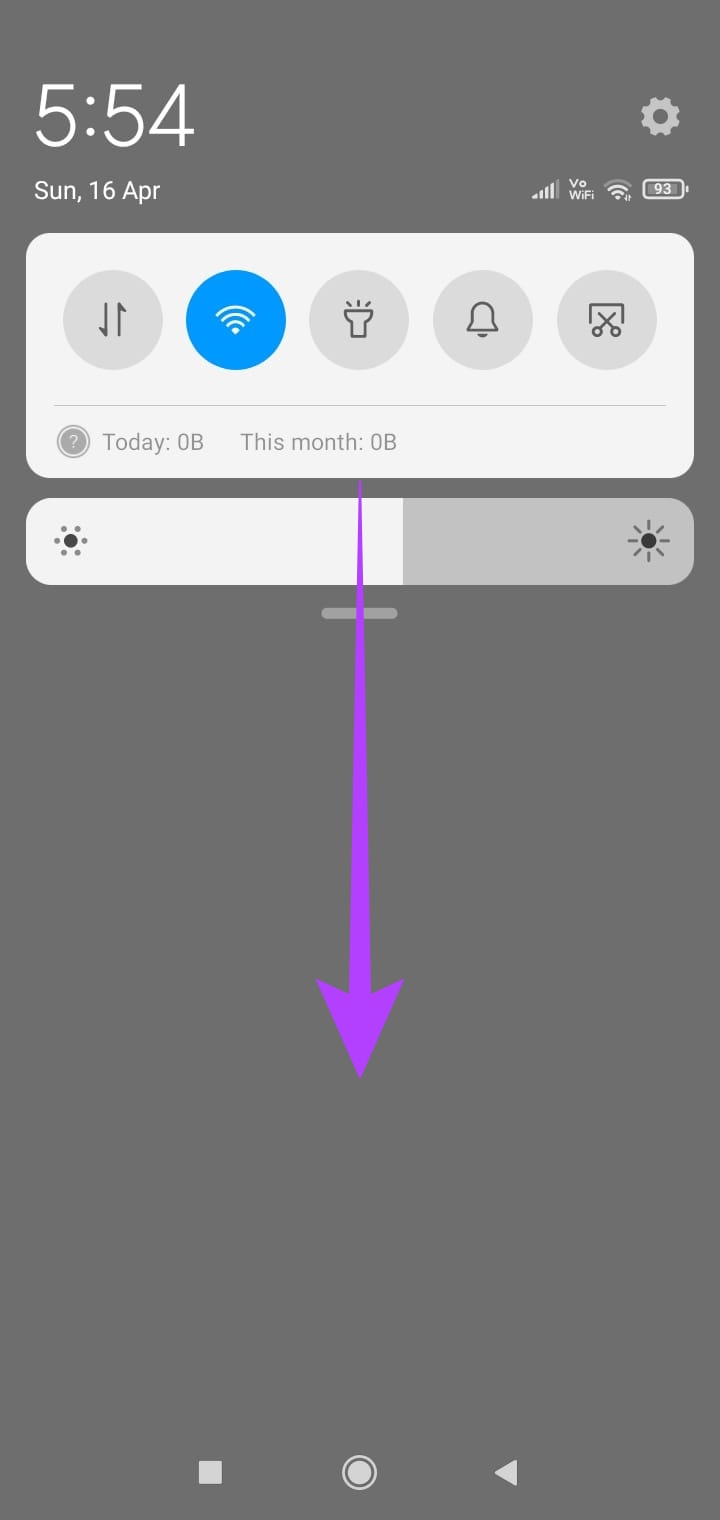The image size is (720, 1520).
Task: Switch on the flashlight
Action: coord(359,320)
